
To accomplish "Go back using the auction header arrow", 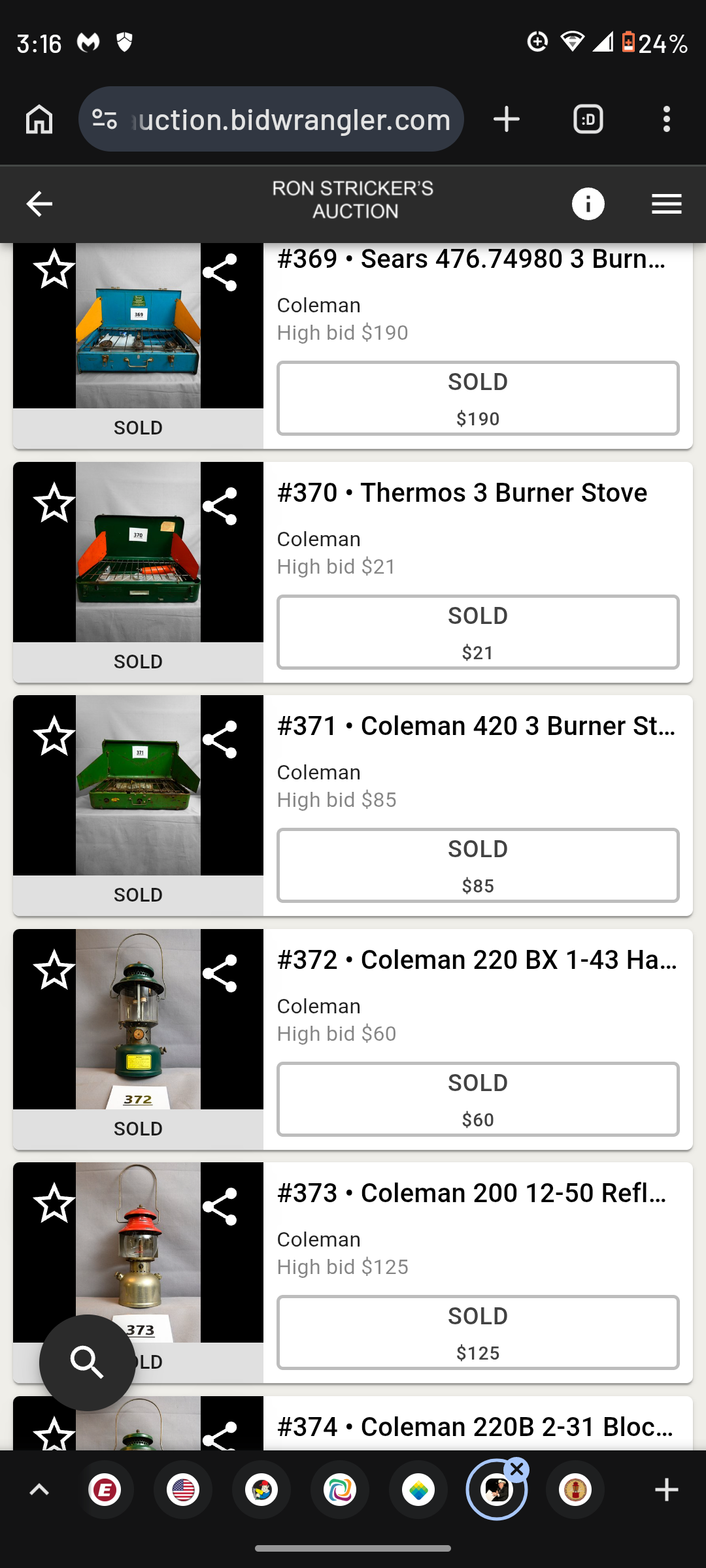I will click(39, 204).
